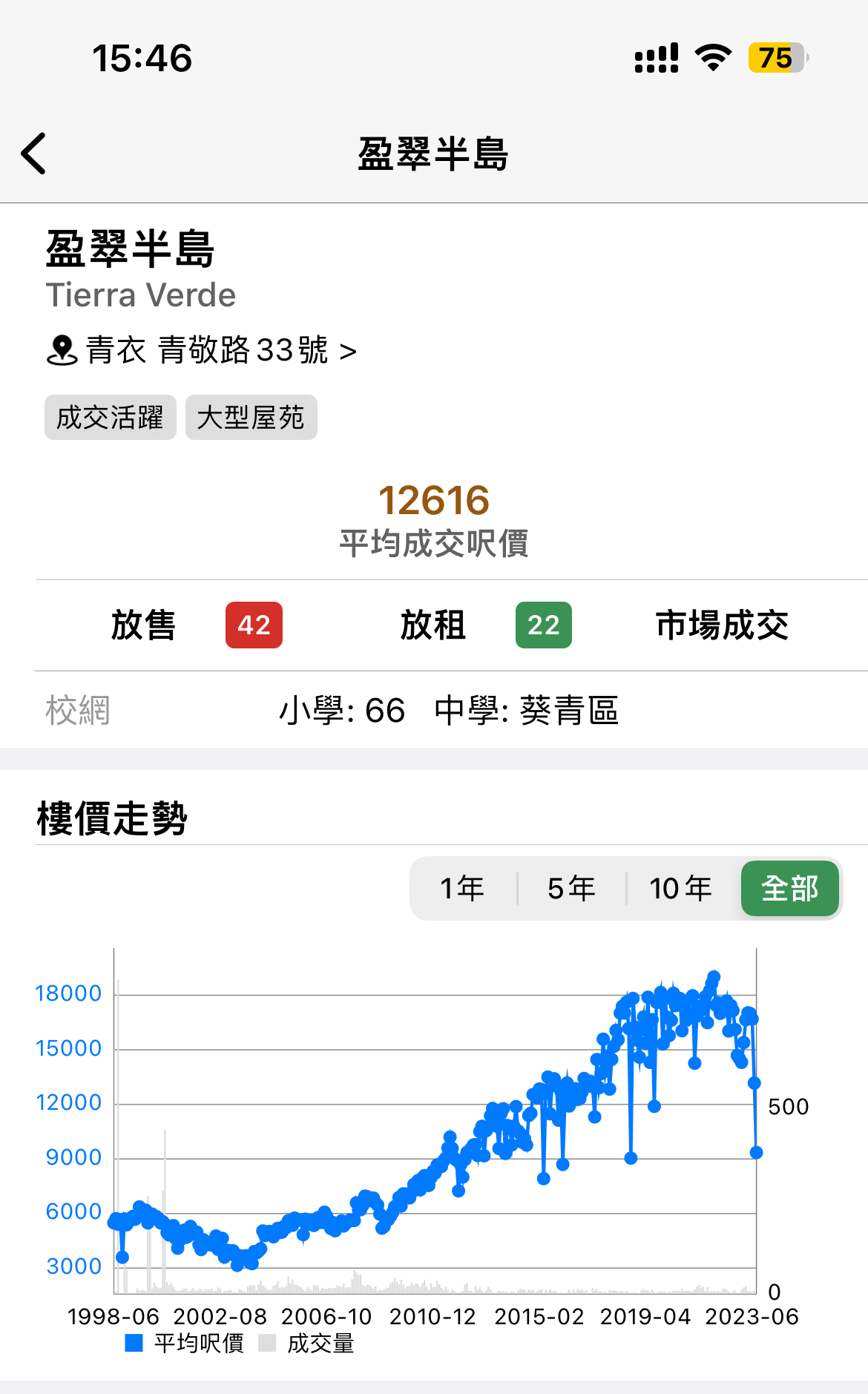Tap the red 放售 count badge showing 42
868x1394 pixels.
(x=254, y=625)
